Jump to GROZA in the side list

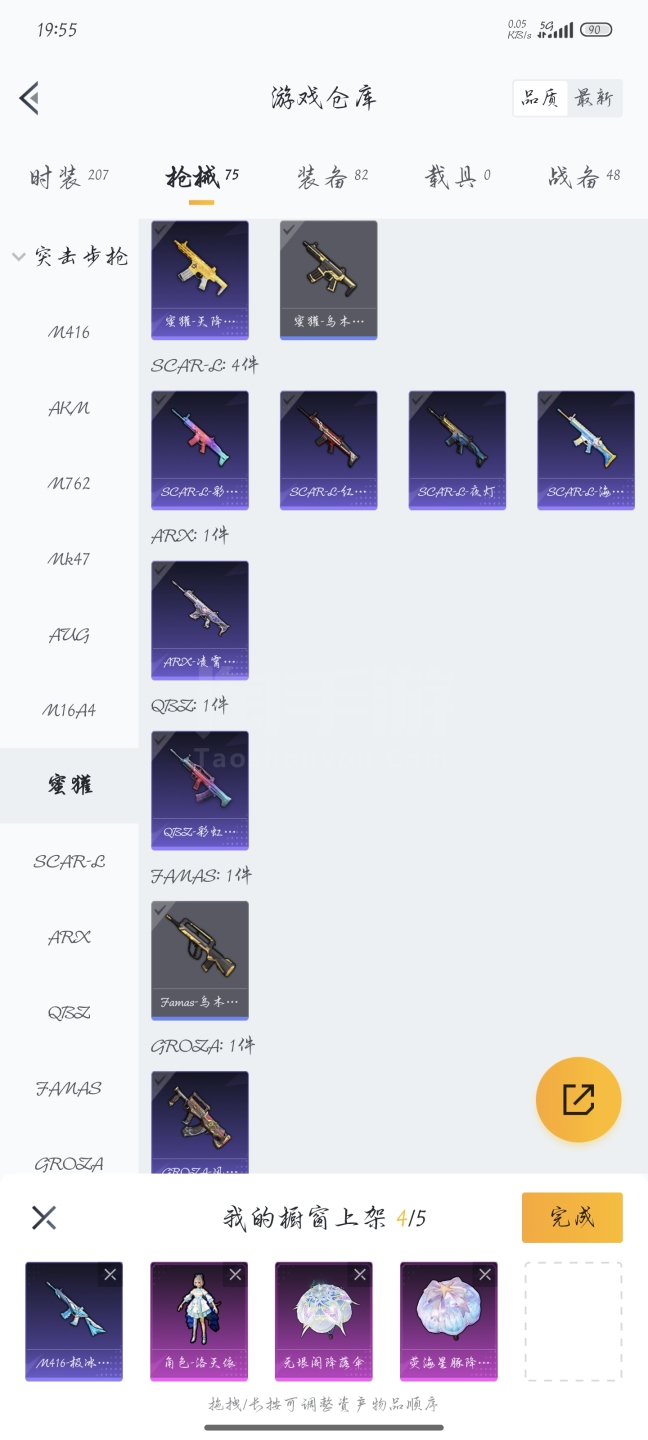69,1163
